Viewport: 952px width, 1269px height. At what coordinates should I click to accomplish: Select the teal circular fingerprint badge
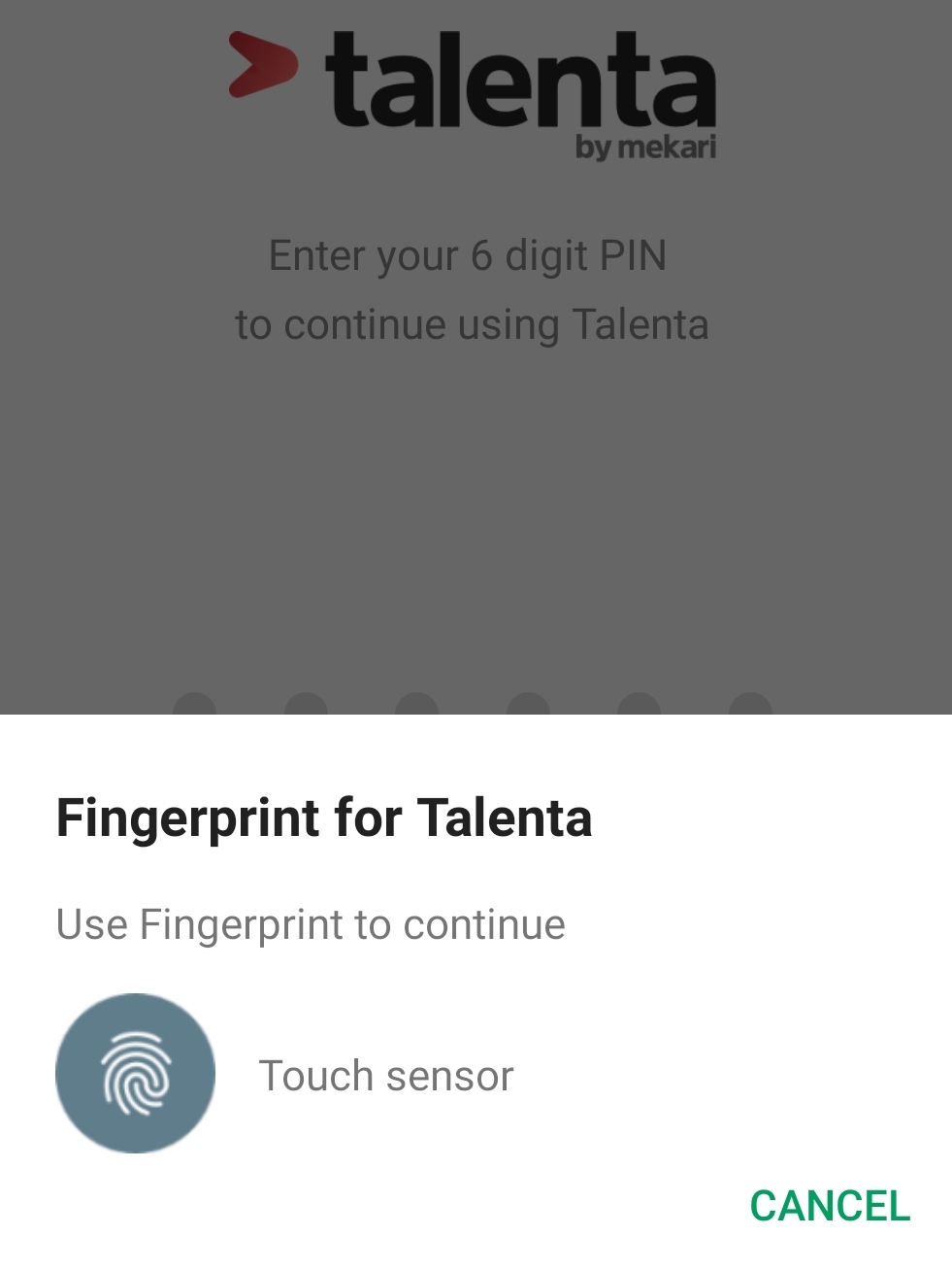[137, 1073]
